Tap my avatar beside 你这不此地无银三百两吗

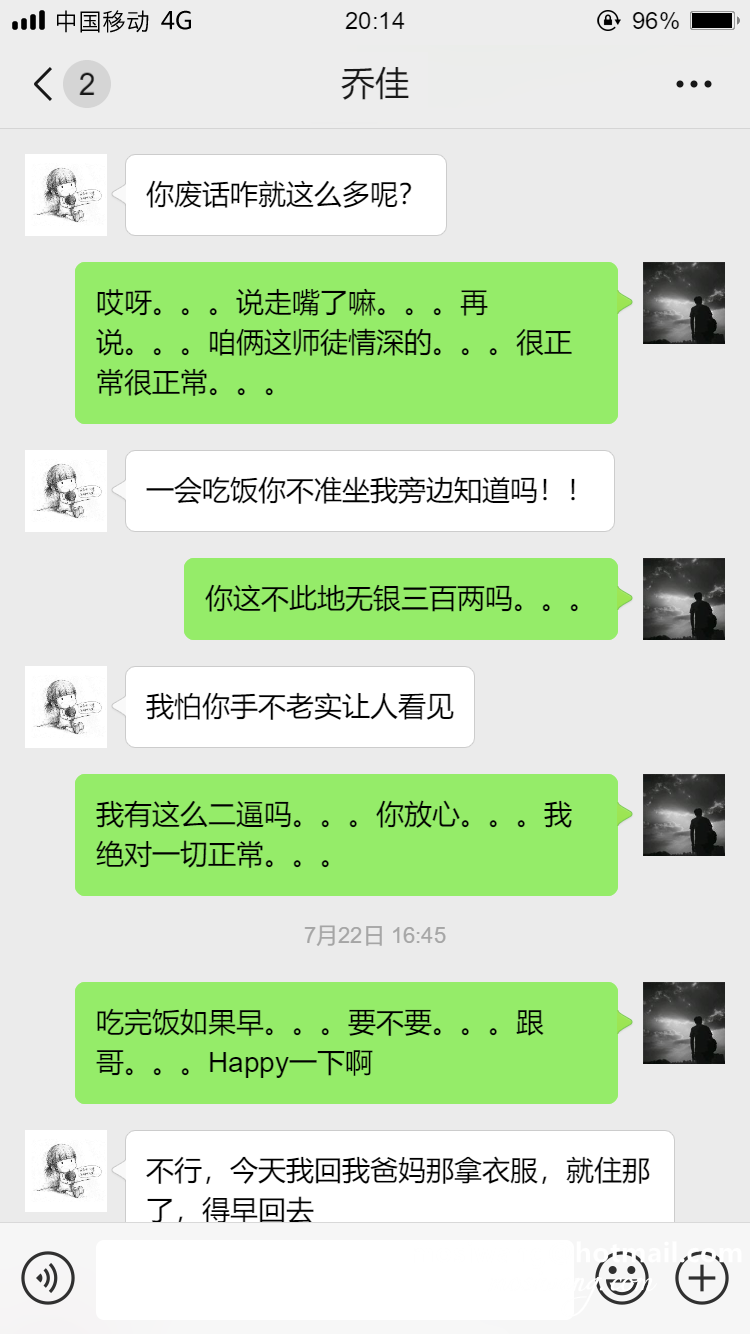684,599
